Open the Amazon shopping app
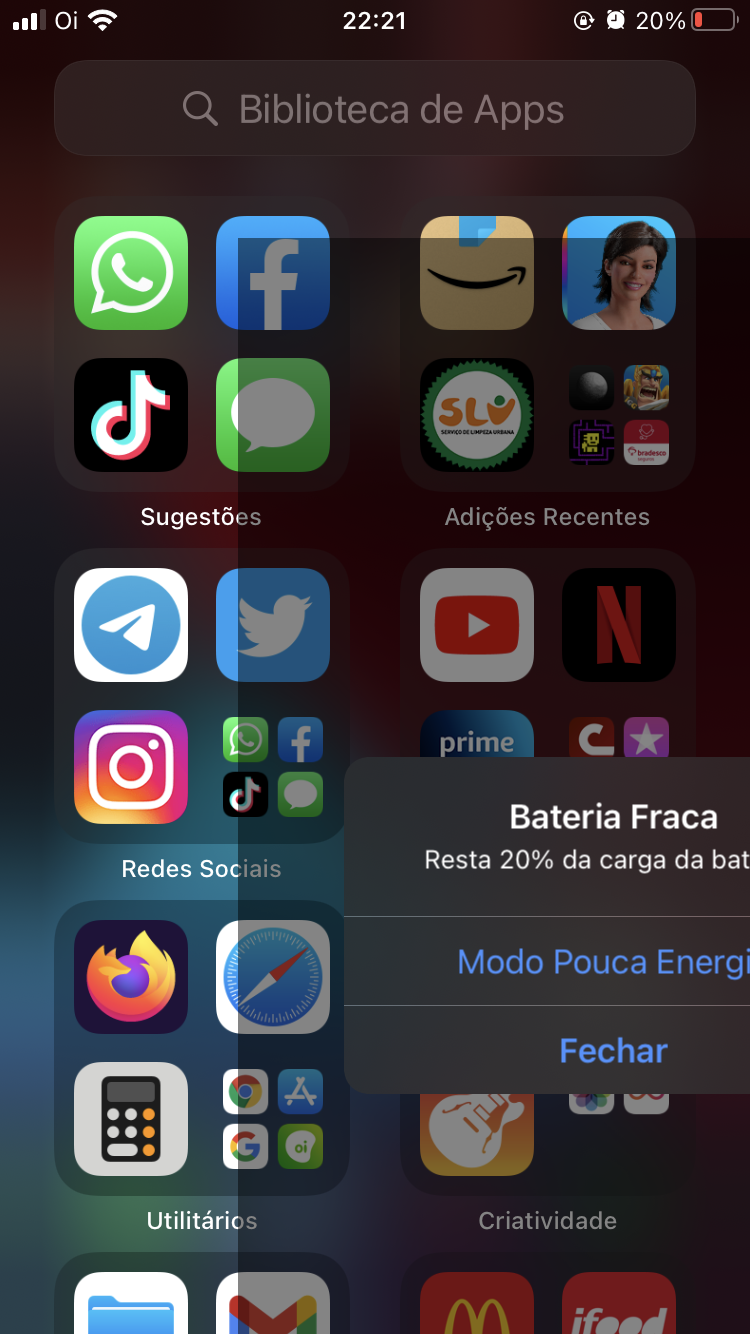This screenshot has height=1334, width=750. 477,273
